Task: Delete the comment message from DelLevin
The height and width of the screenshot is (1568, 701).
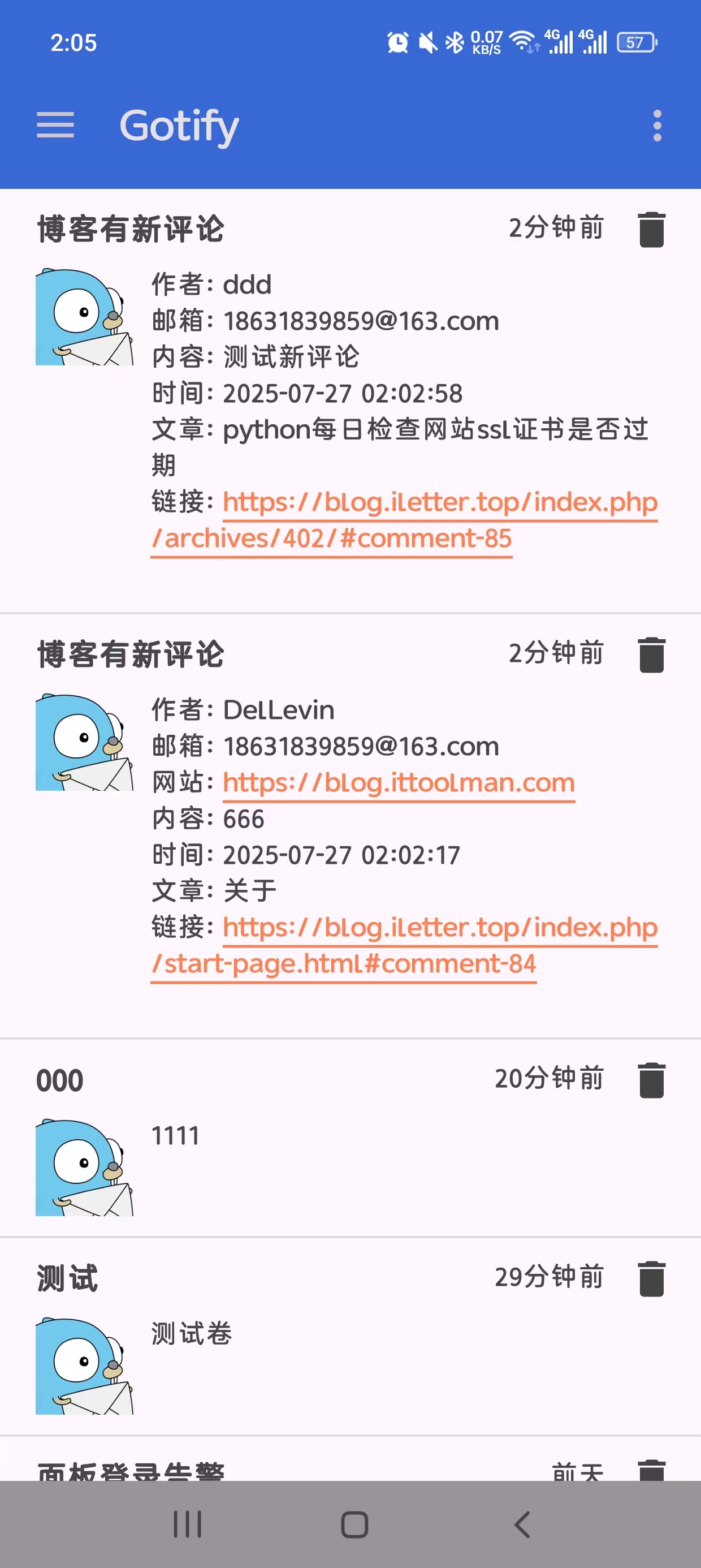Action: [651, 655]
